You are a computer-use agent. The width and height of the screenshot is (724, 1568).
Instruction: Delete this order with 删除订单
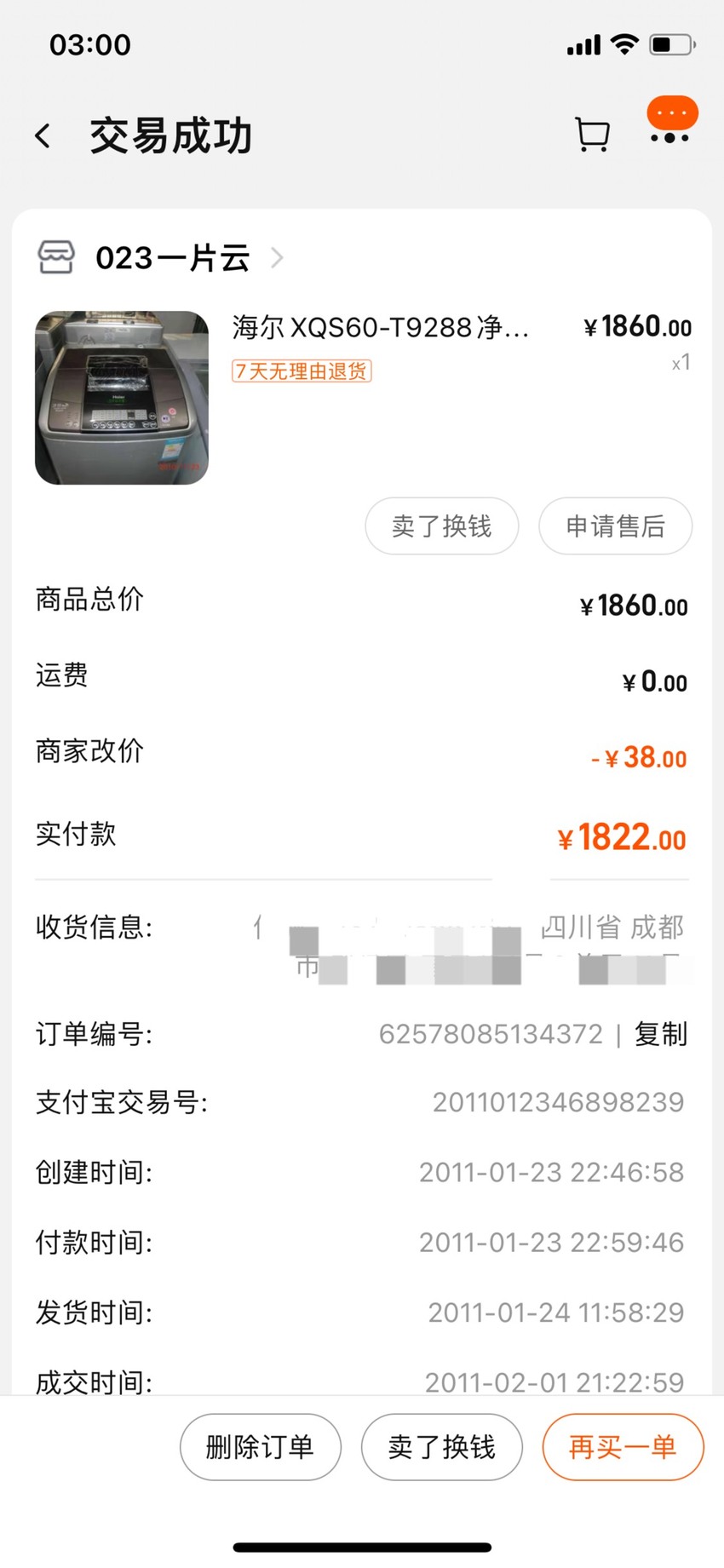(x=260, y=1447)
